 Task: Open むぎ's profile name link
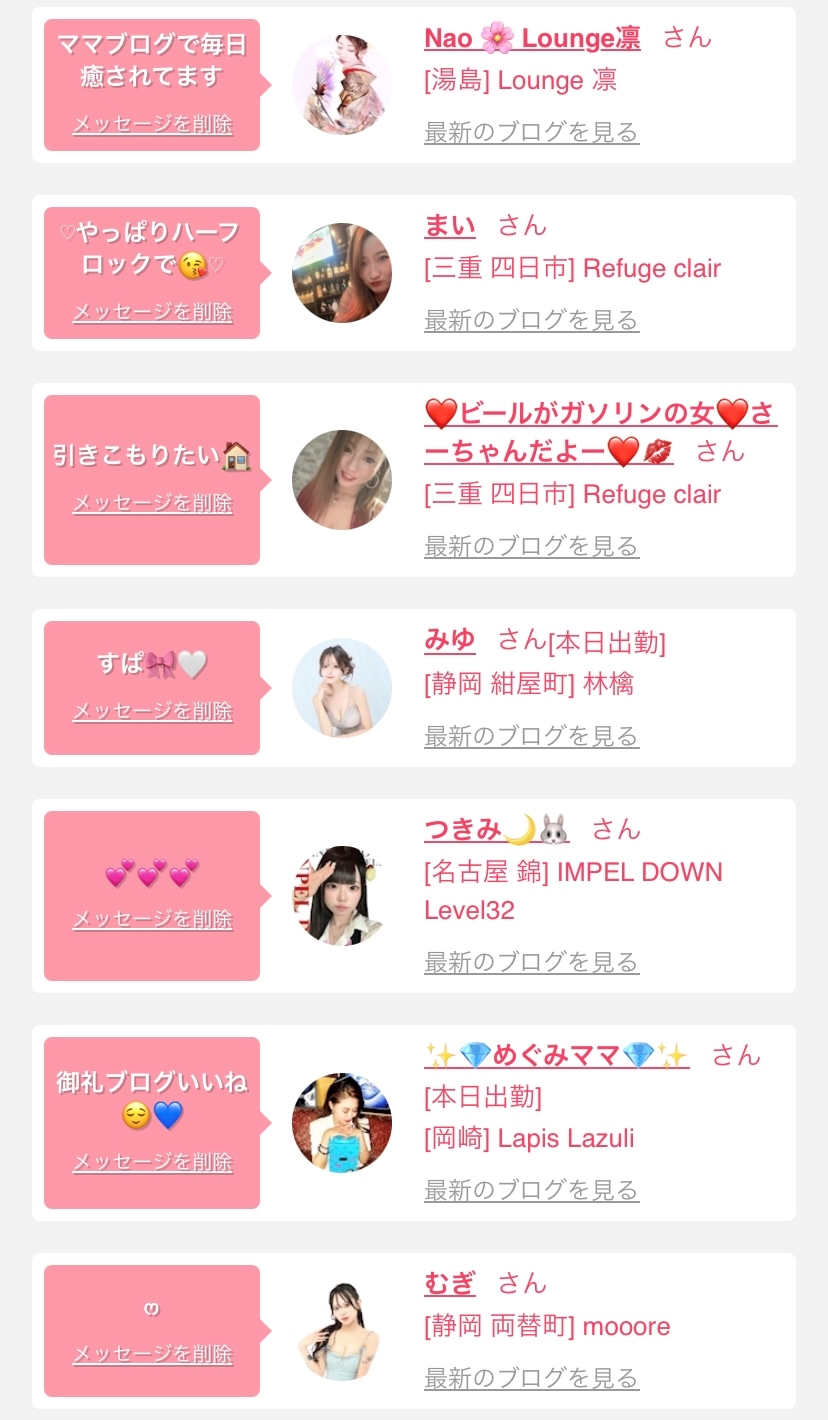click(450, 1282)
